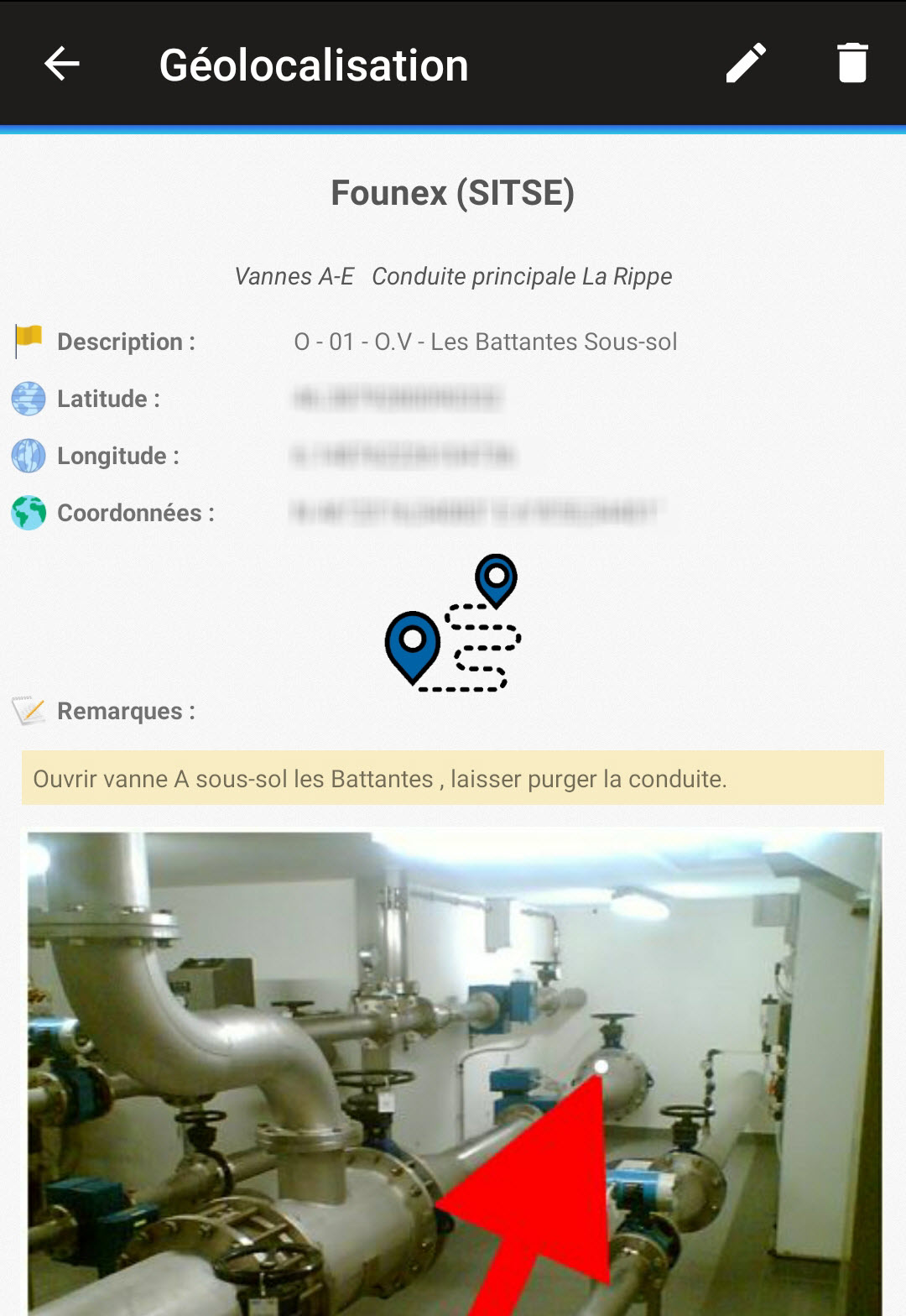
Task: Open route navigation with map pins icon
Action: tap(453, 623)
